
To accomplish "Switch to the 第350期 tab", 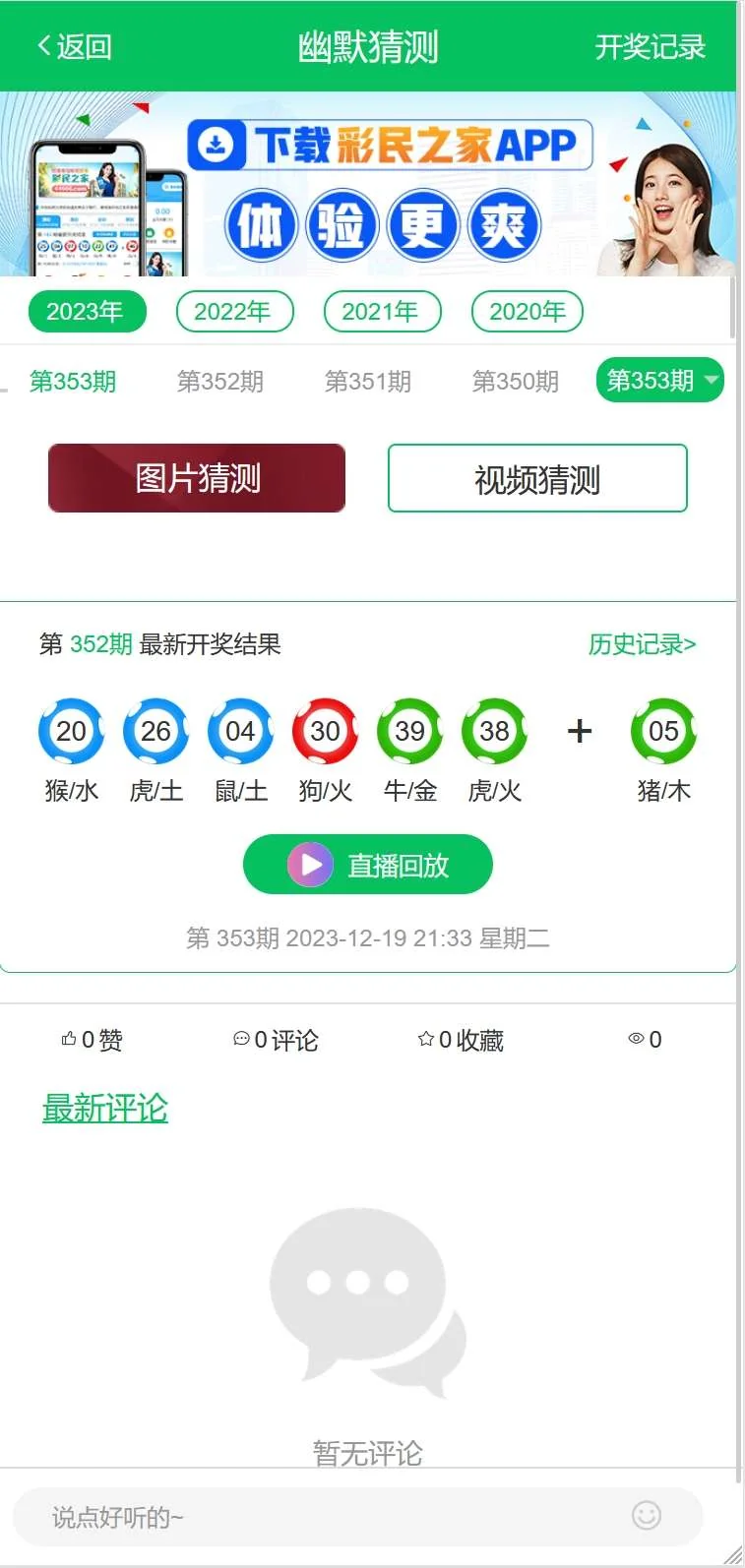I will pos(515,382).
